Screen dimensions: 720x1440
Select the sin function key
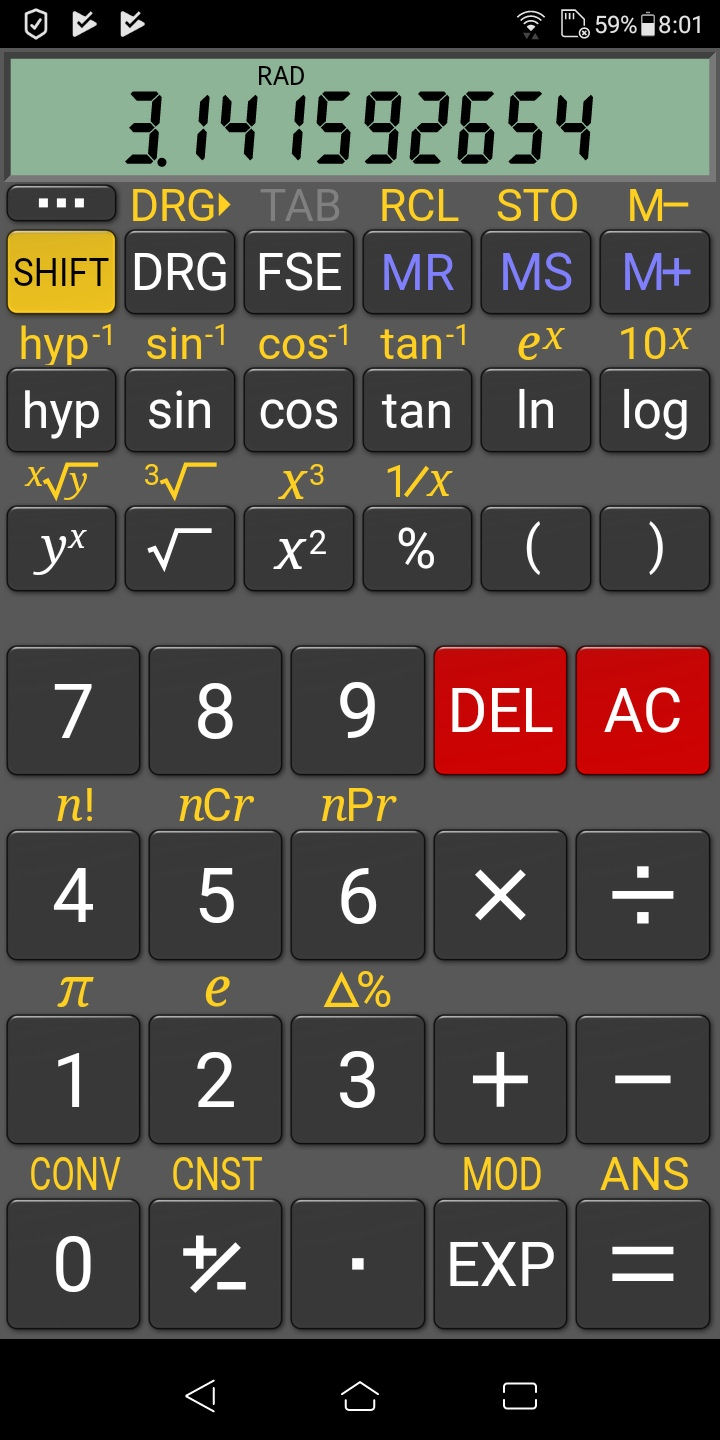pos(180,410)
